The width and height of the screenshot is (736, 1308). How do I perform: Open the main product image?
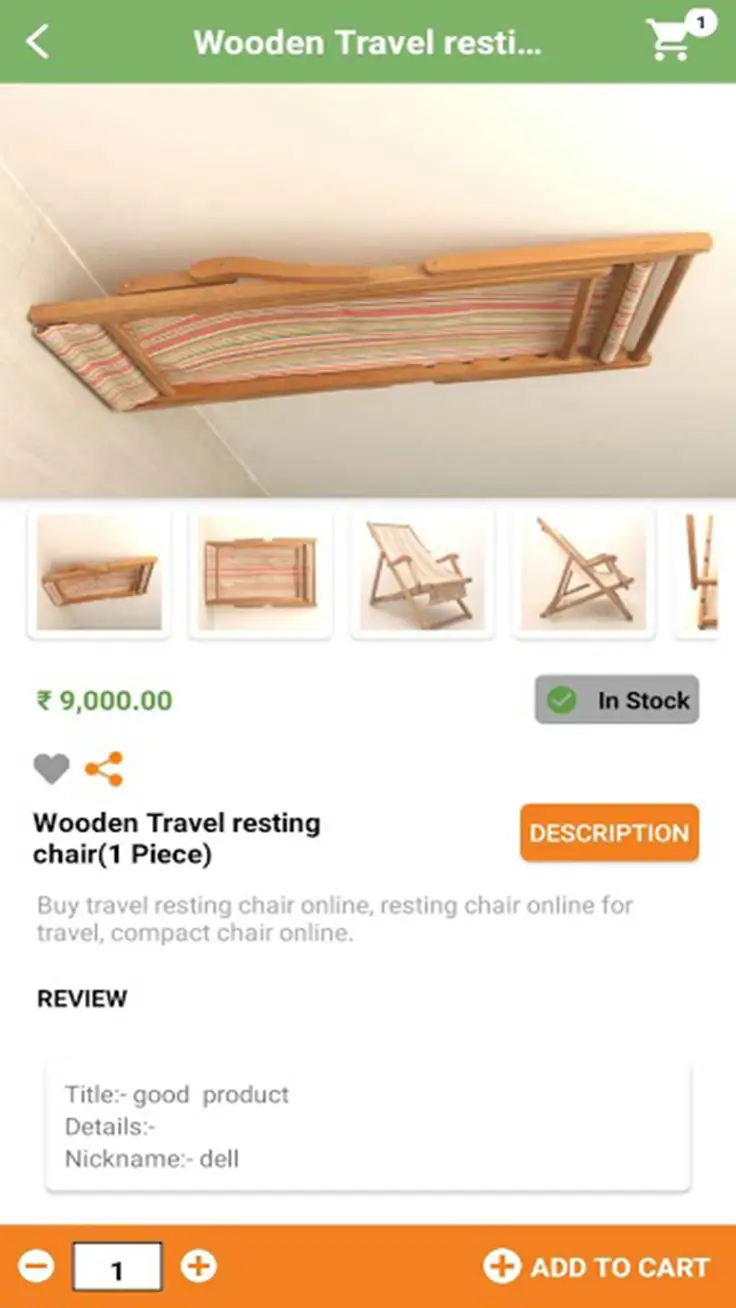(x=368, y=290)
